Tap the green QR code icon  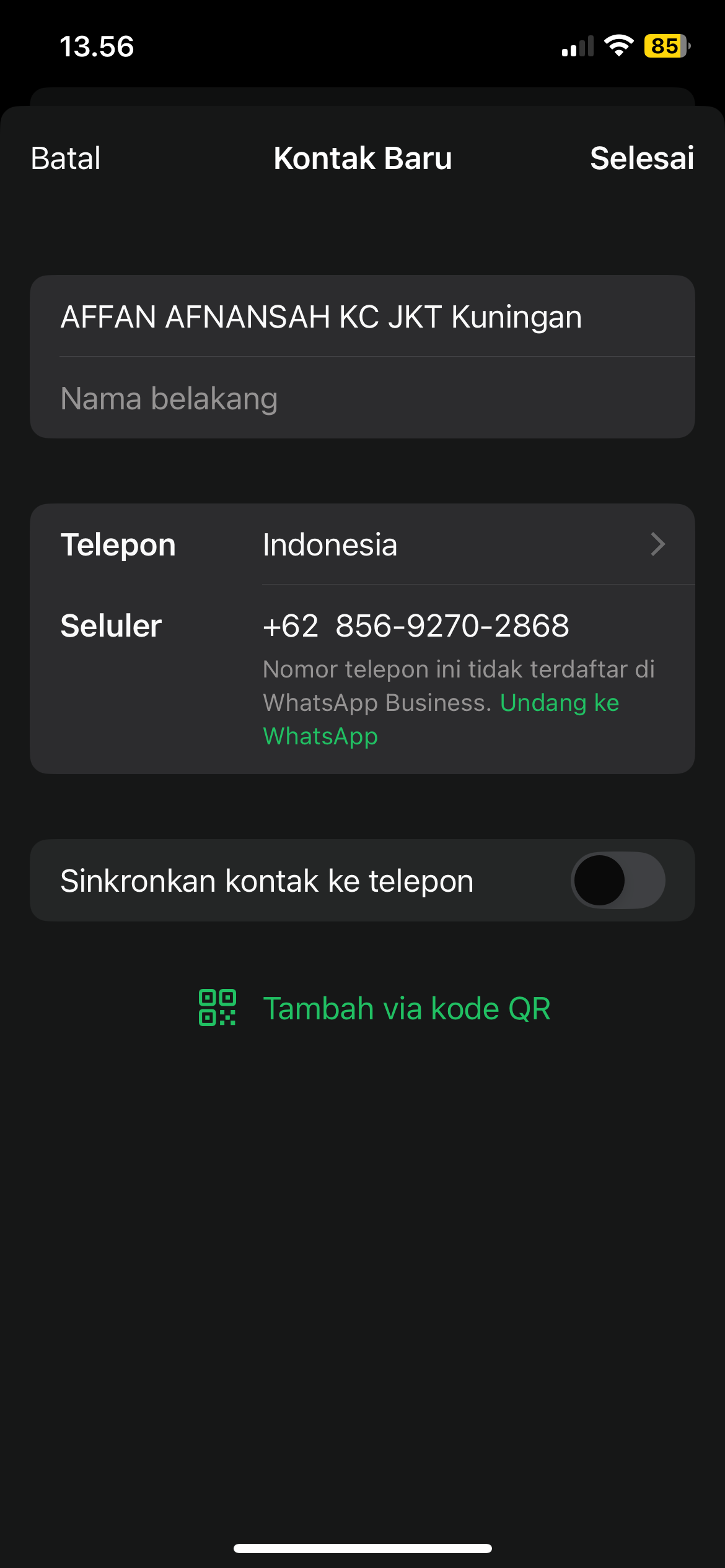[x=217, y=1007]
